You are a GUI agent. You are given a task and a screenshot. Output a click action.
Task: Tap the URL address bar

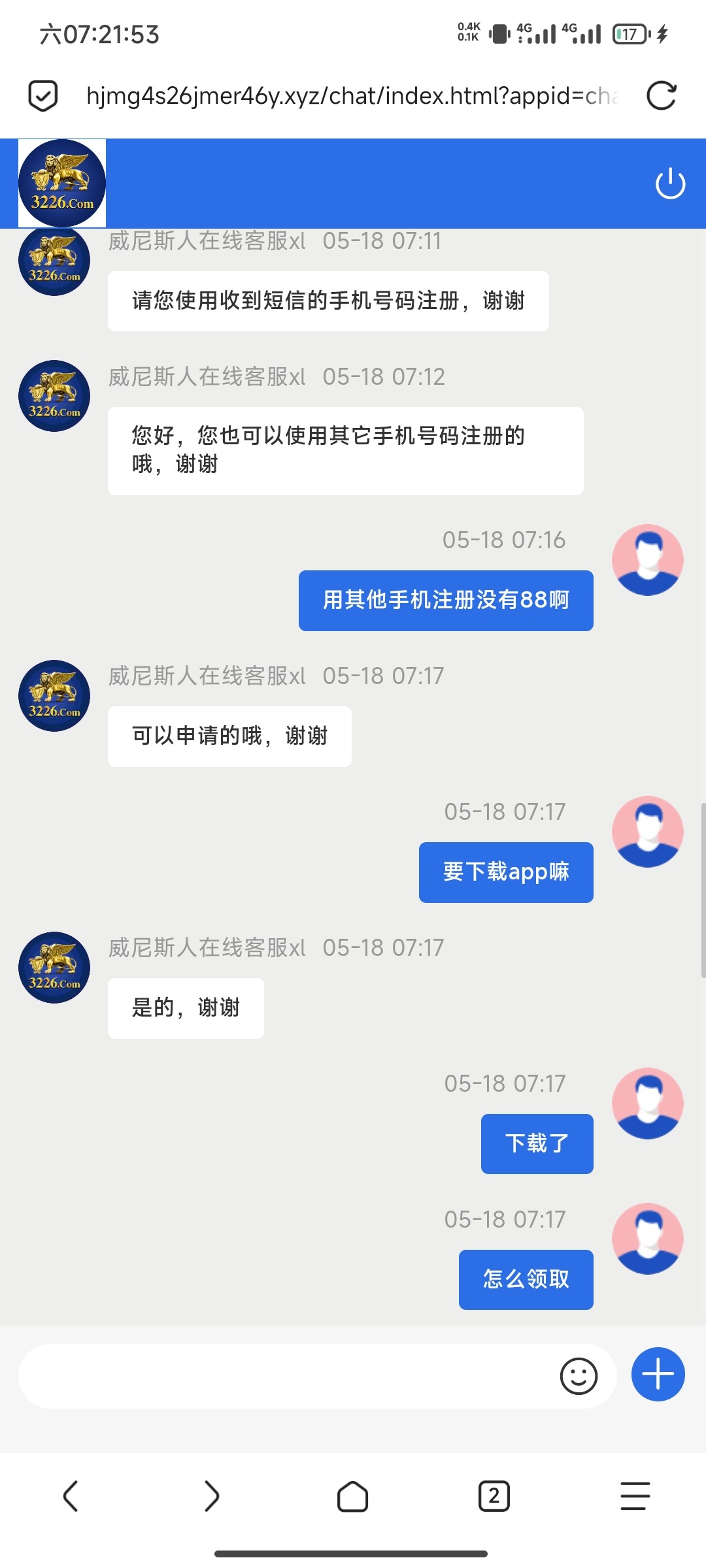[x=352, y=96]
